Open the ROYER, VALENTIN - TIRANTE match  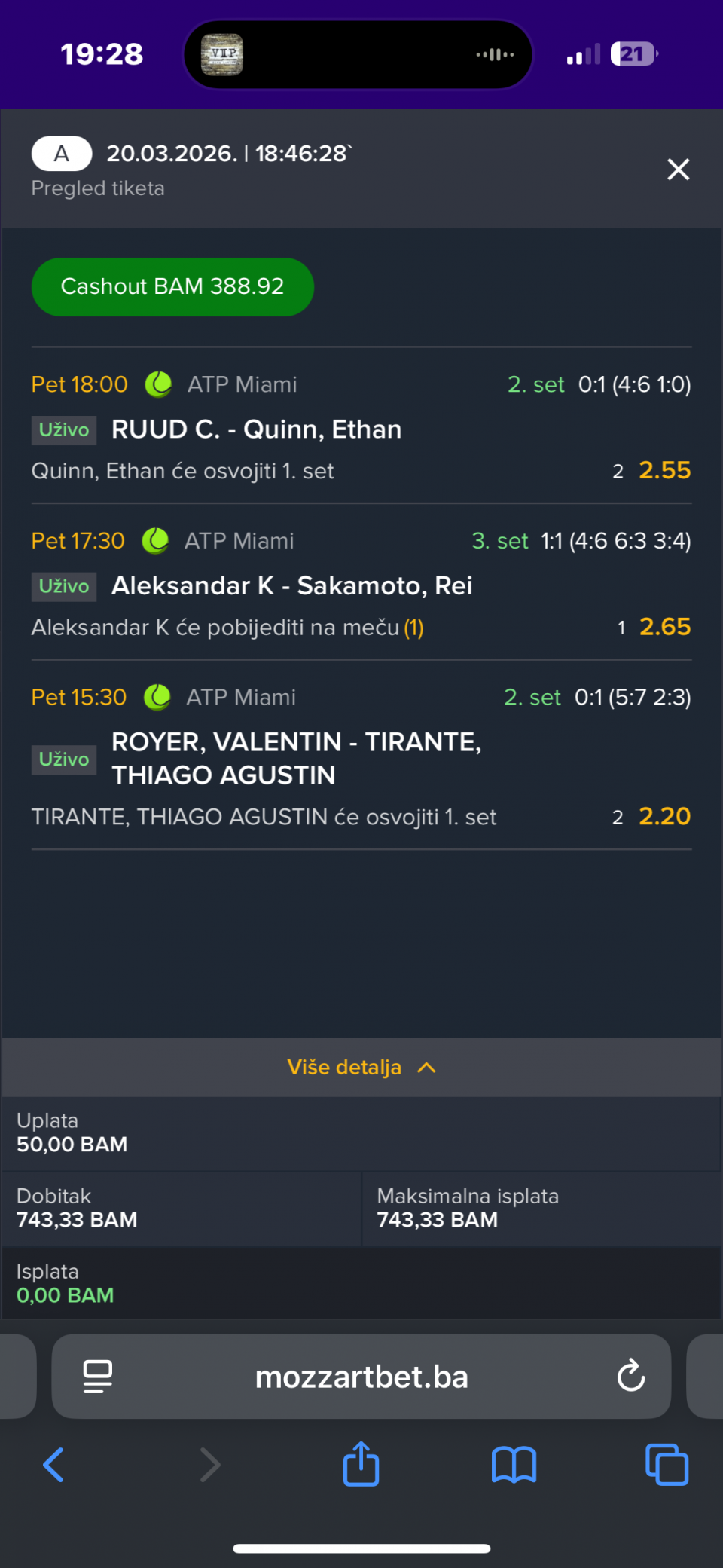[296, 759]
